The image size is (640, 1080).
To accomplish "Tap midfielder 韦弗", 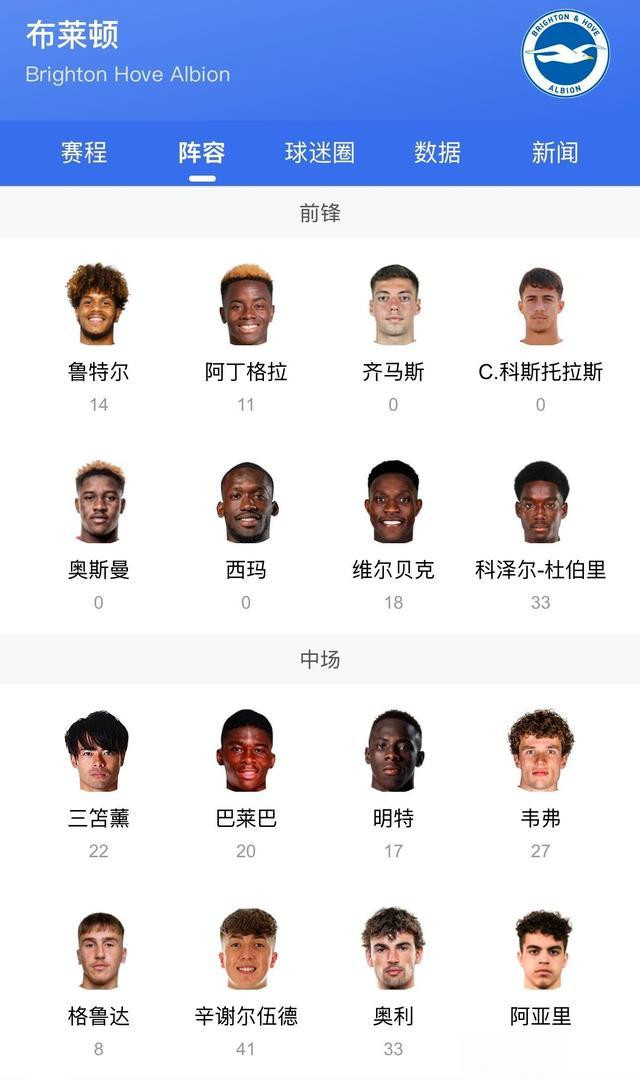I will tap(541, 785).
